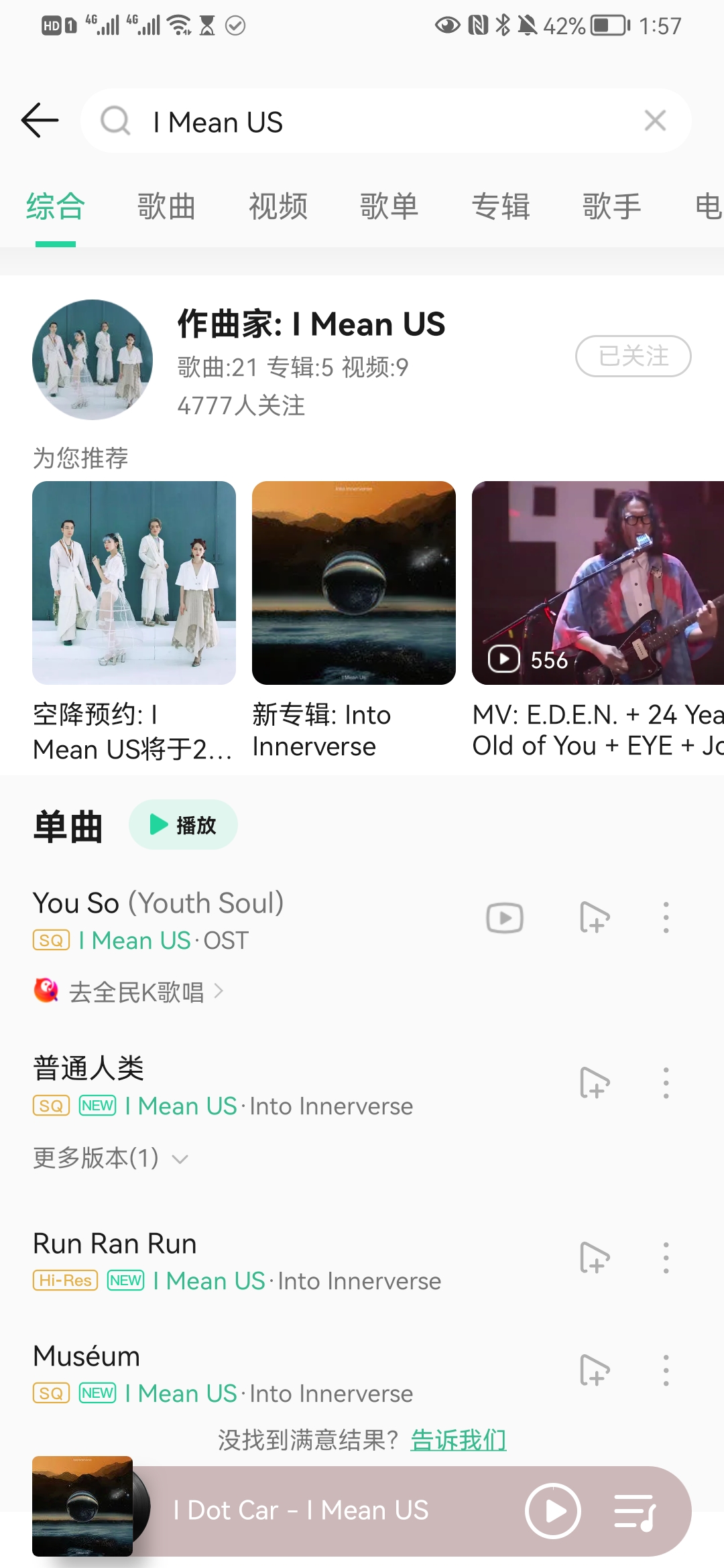Play I Dot Car in the mini player

click(x=553, y=1511)
